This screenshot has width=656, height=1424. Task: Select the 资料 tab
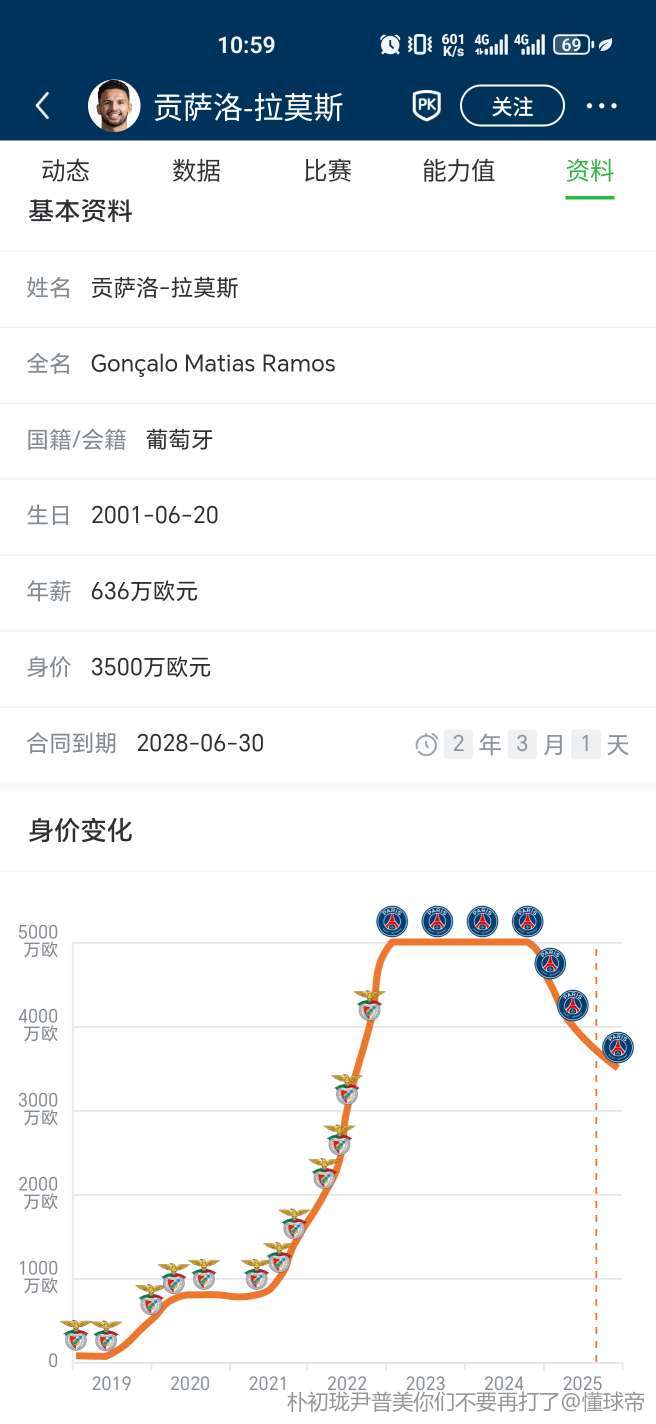[x=589, y=171]
